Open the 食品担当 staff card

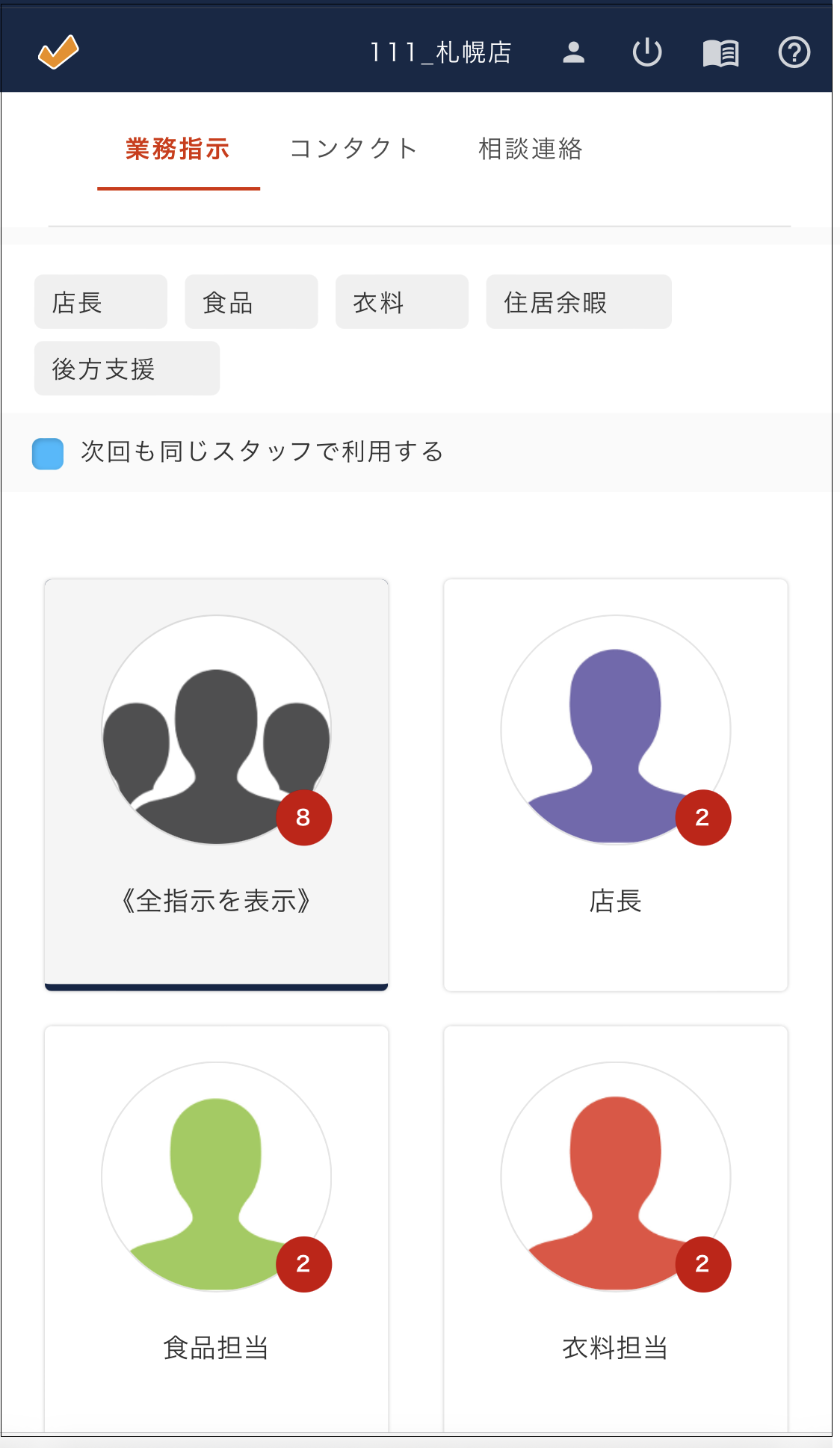(216, 1230)
